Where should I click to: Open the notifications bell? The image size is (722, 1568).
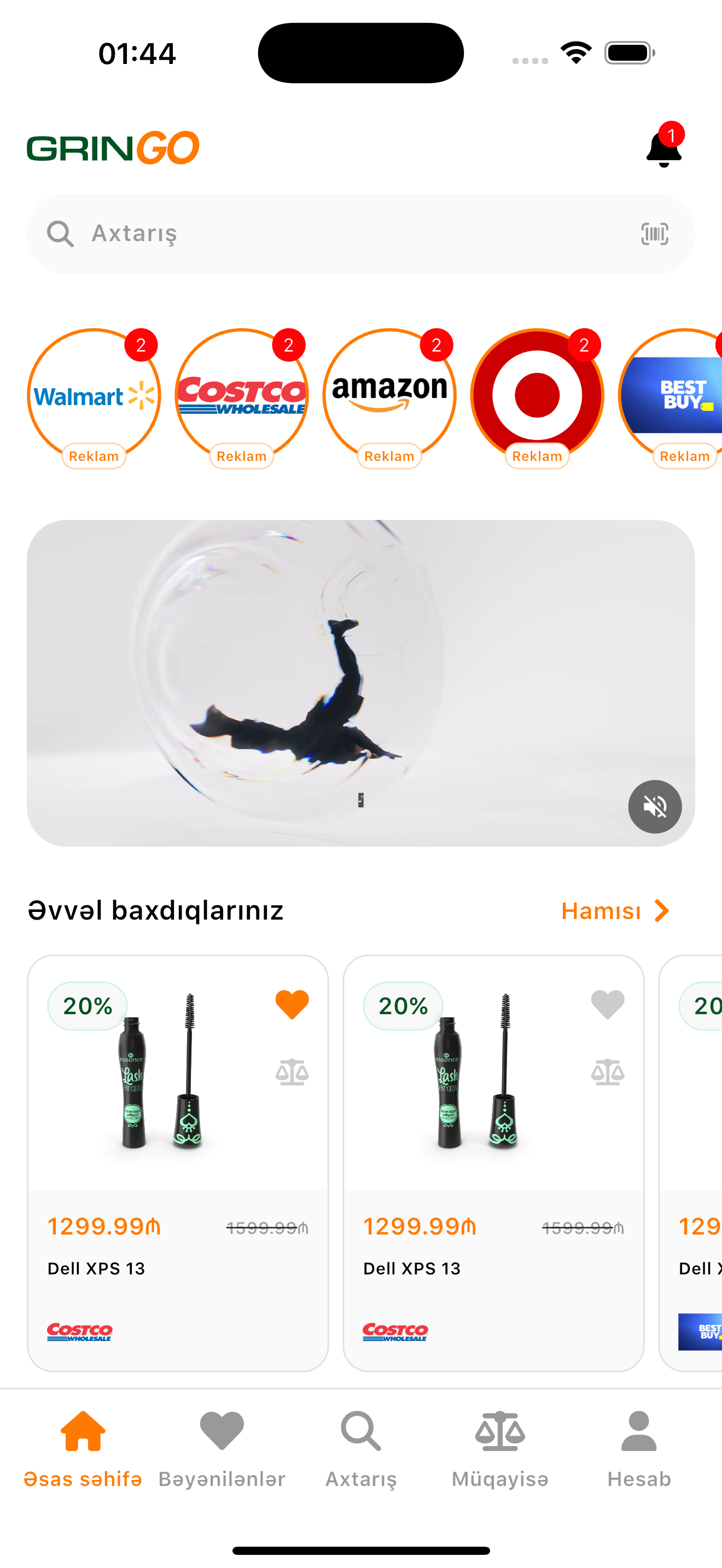click(x=663, y=149)
